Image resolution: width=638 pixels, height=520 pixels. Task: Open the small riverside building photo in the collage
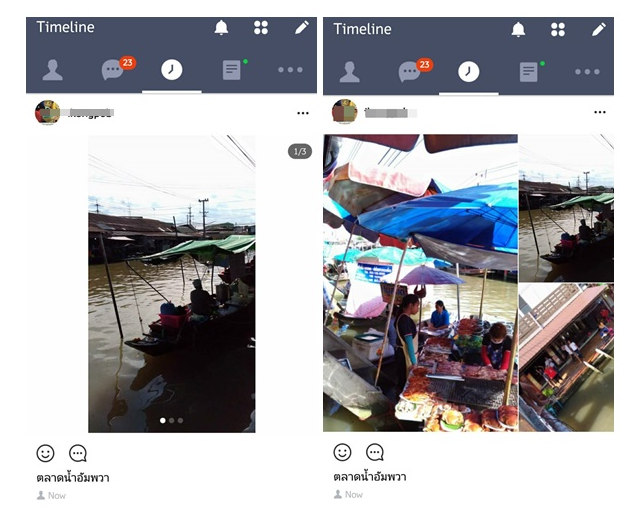[566, 357]
